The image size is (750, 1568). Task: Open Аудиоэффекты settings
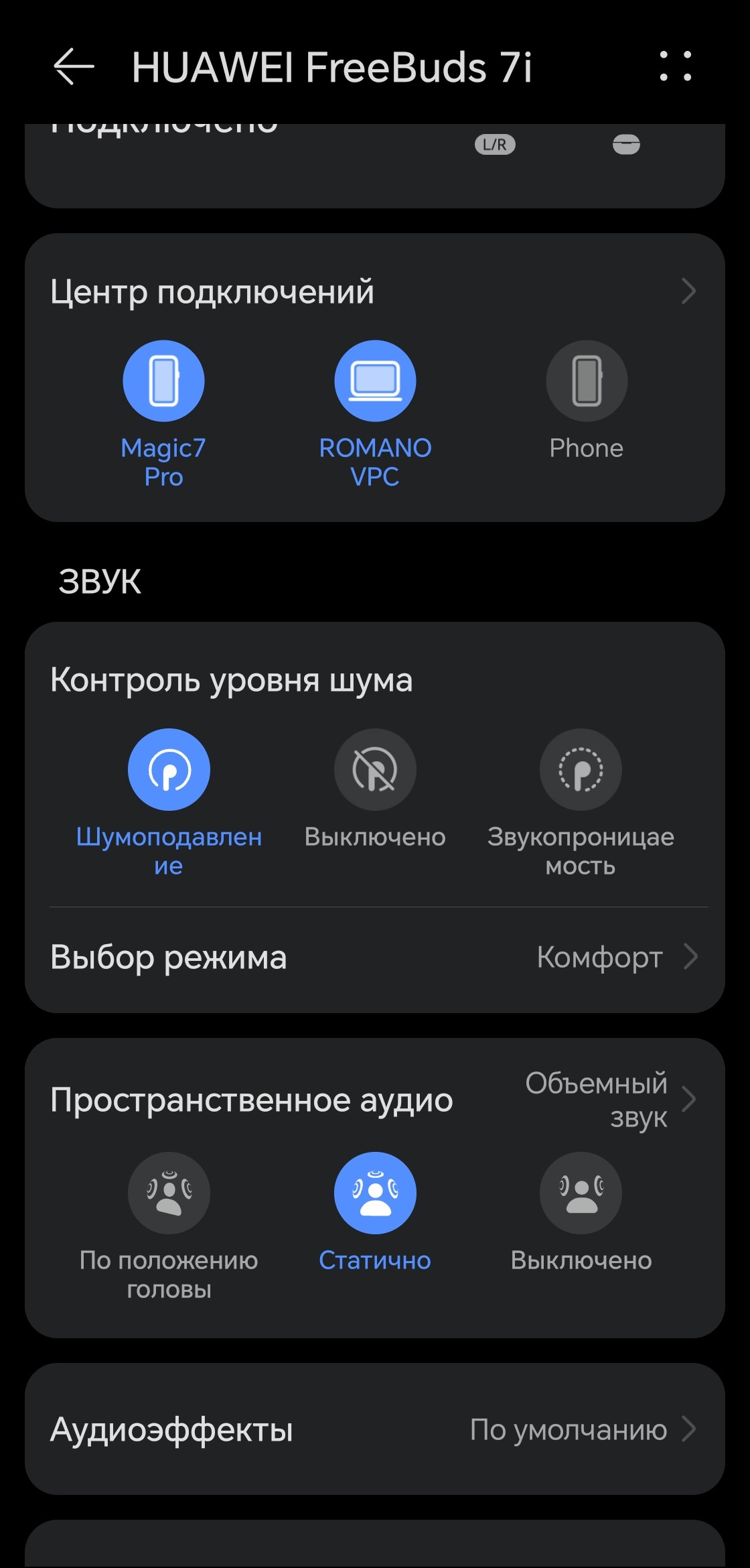coord(374,1429)
